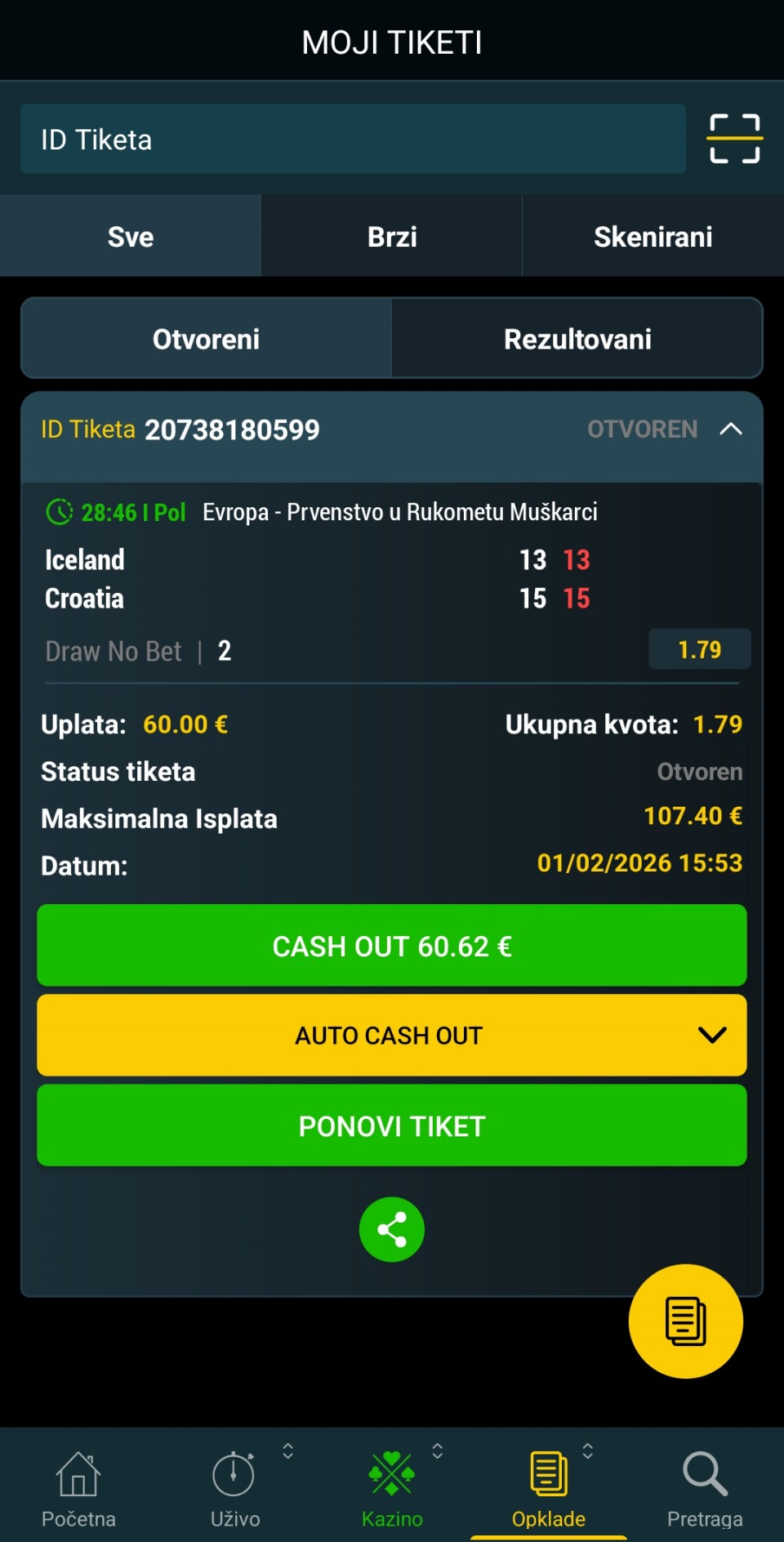This screenshot has width=784, height=1542.
Task: Share this ticket
Action: pyautogui.click(x=392, y=1229)
